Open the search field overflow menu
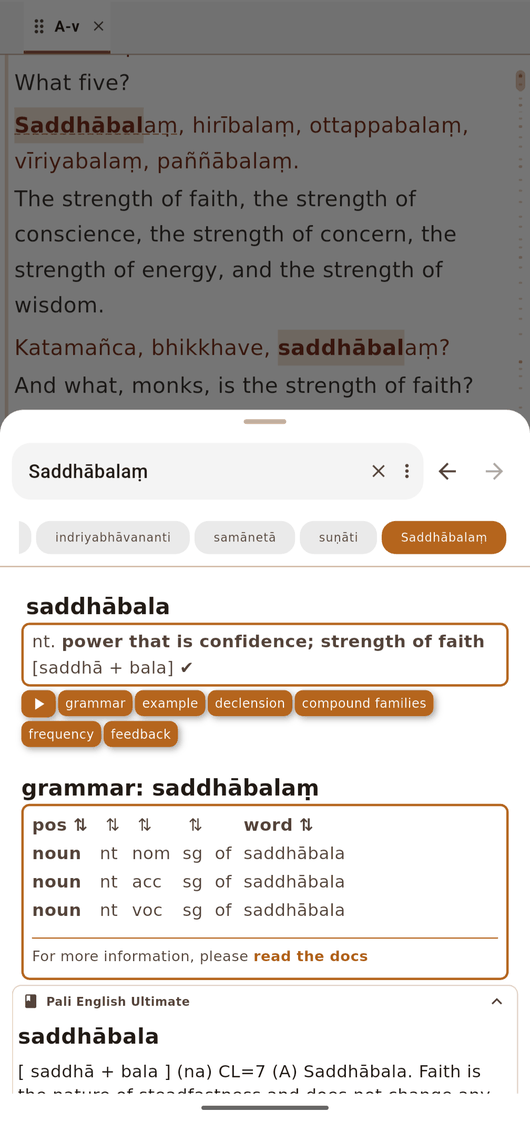The image size is (530, 1122). [406, 471]
